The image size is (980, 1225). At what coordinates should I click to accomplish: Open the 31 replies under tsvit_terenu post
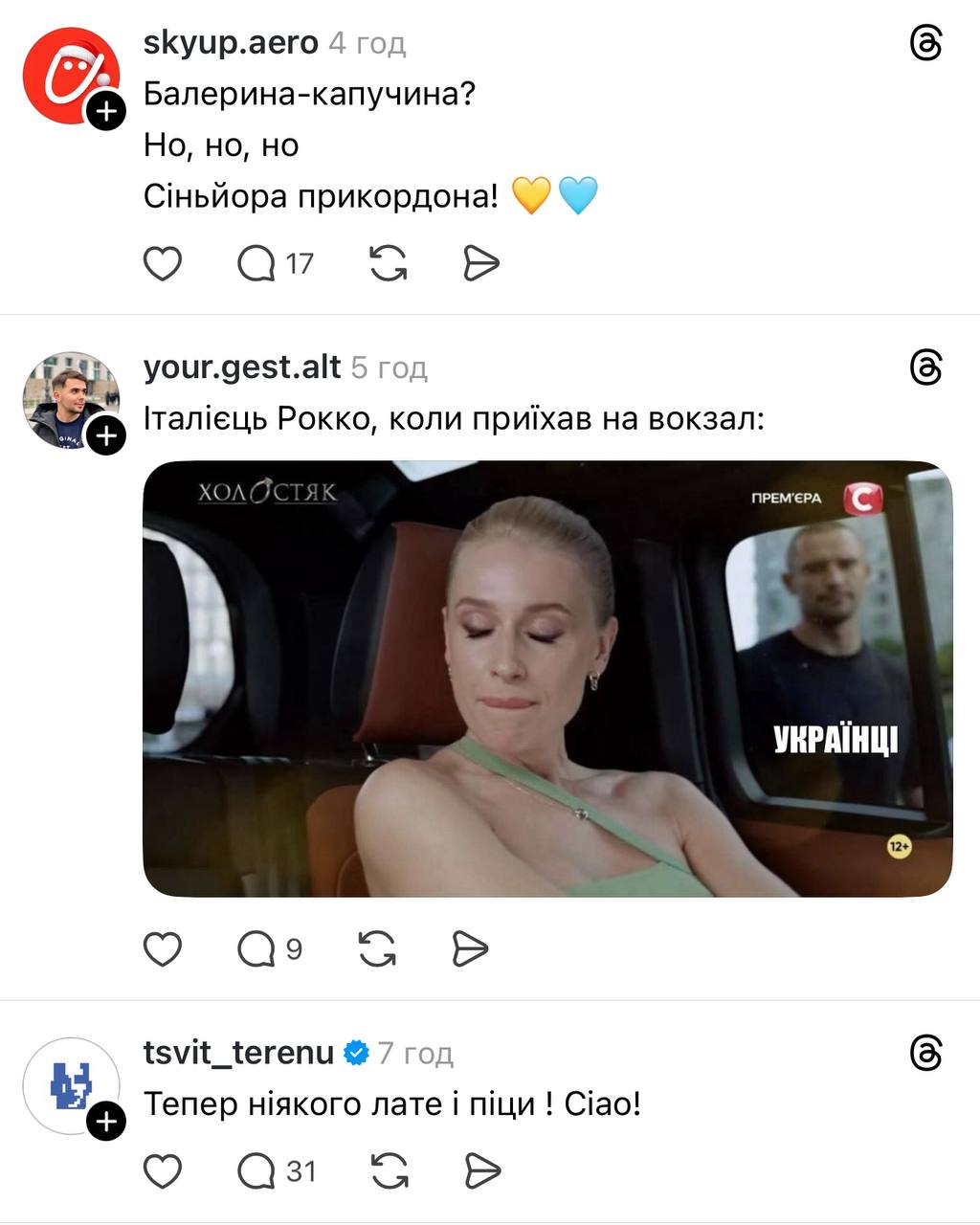tap(276, 1170)
